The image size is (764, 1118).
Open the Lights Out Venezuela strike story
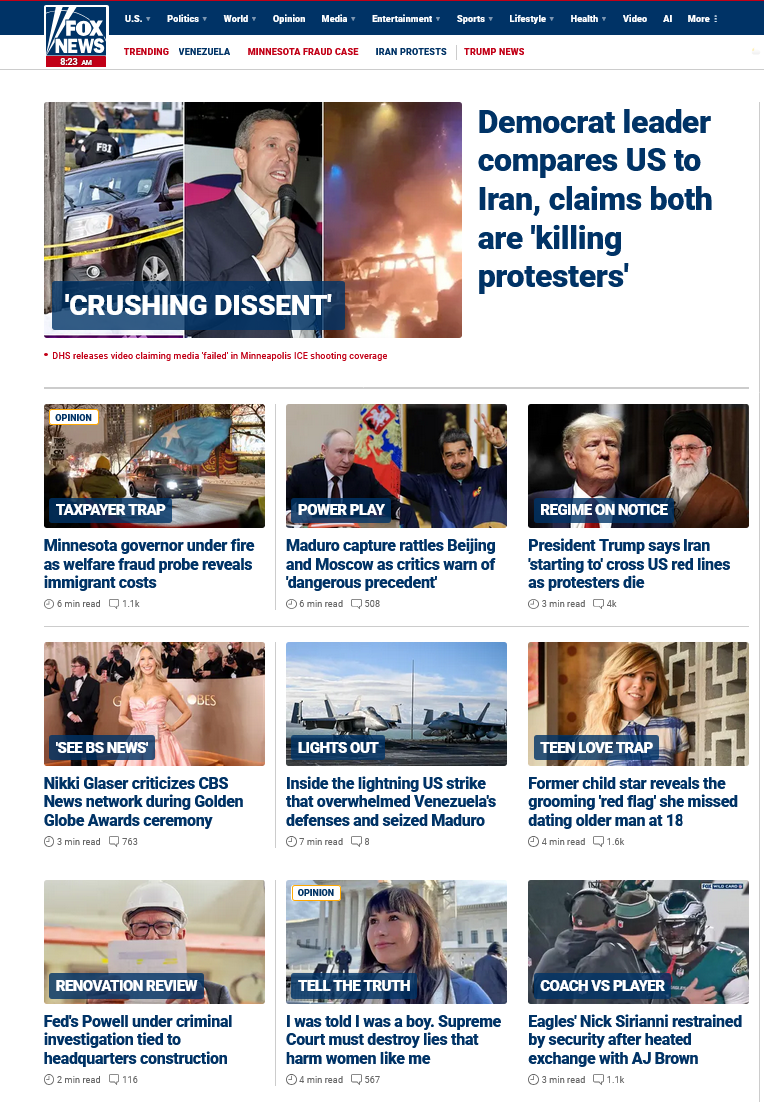pyautogui.click(x=390, y=802)
